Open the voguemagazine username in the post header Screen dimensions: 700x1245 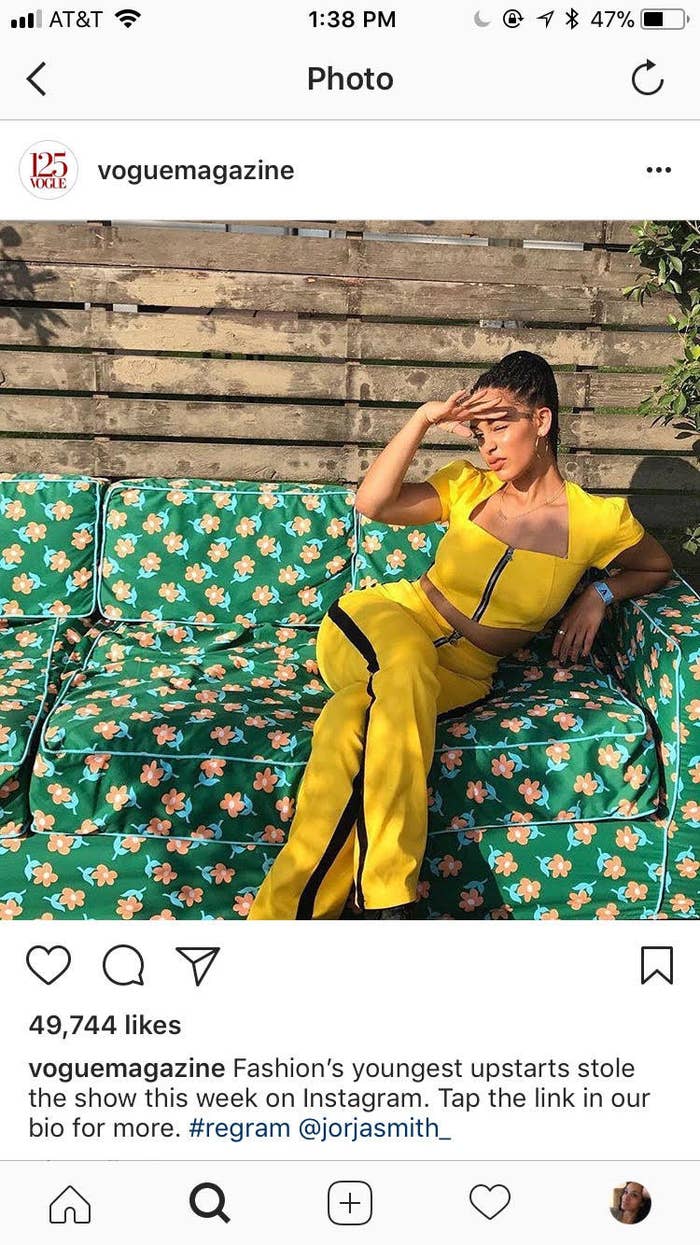(196, 171)
